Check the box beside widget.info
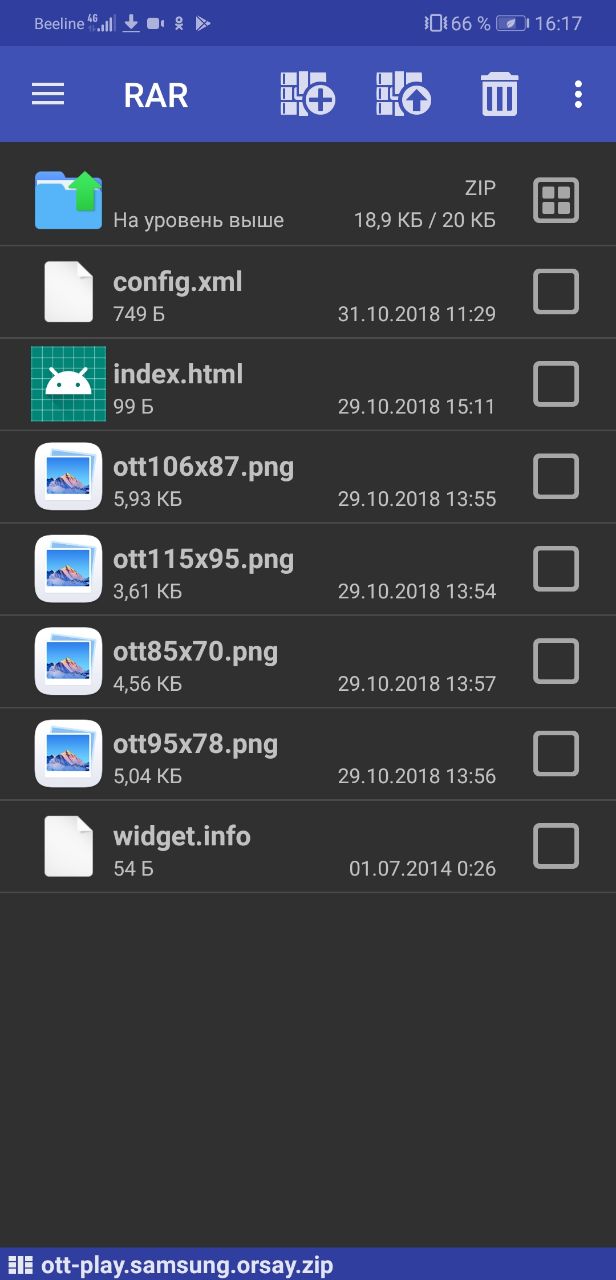Viewport: 616px width, 1280px height. 556,846
